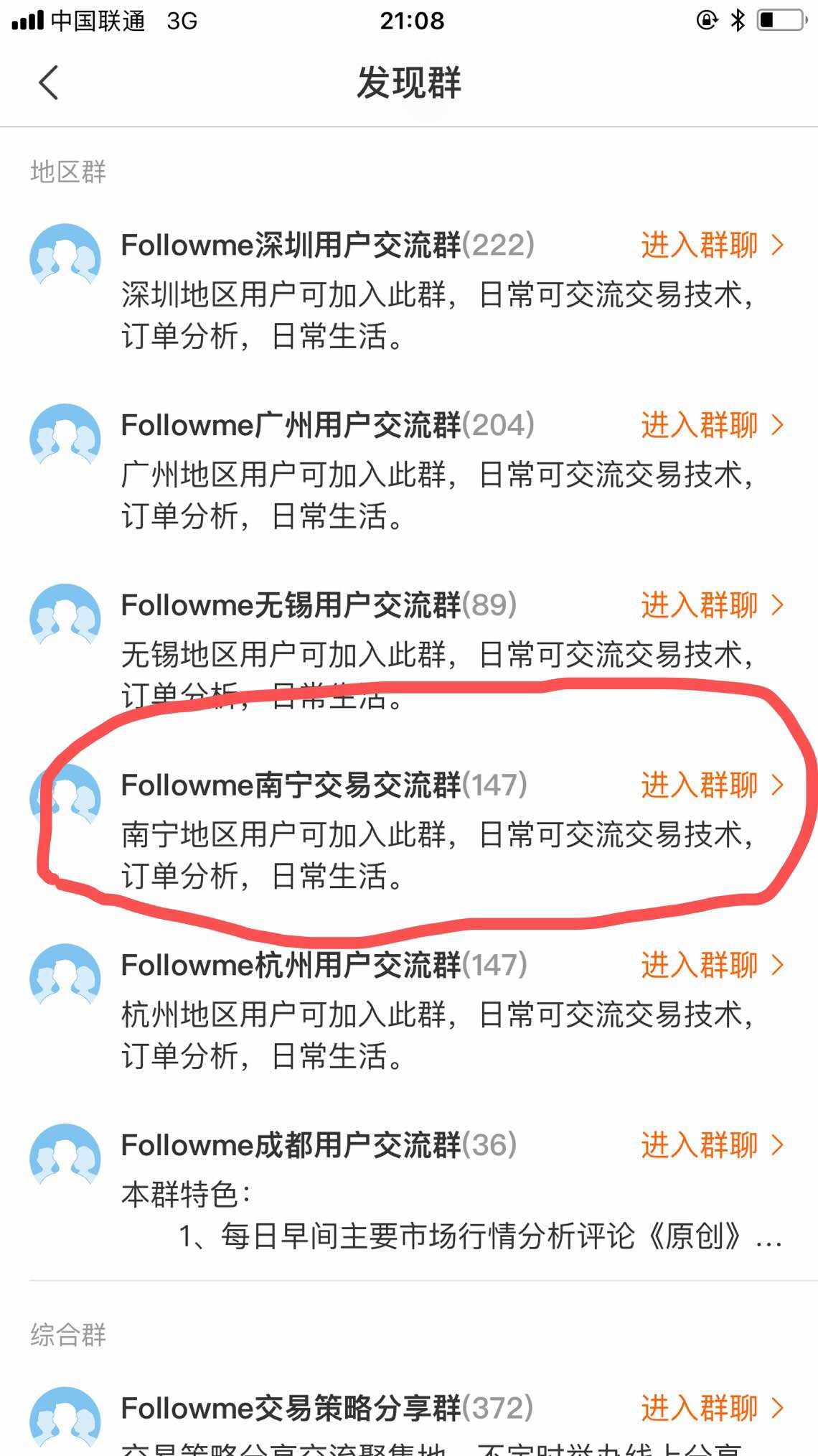Open the Followme深圳用户交流群 group row
Image resolution: width=818 pixels, height=1456 pixels.
[409, 290]
